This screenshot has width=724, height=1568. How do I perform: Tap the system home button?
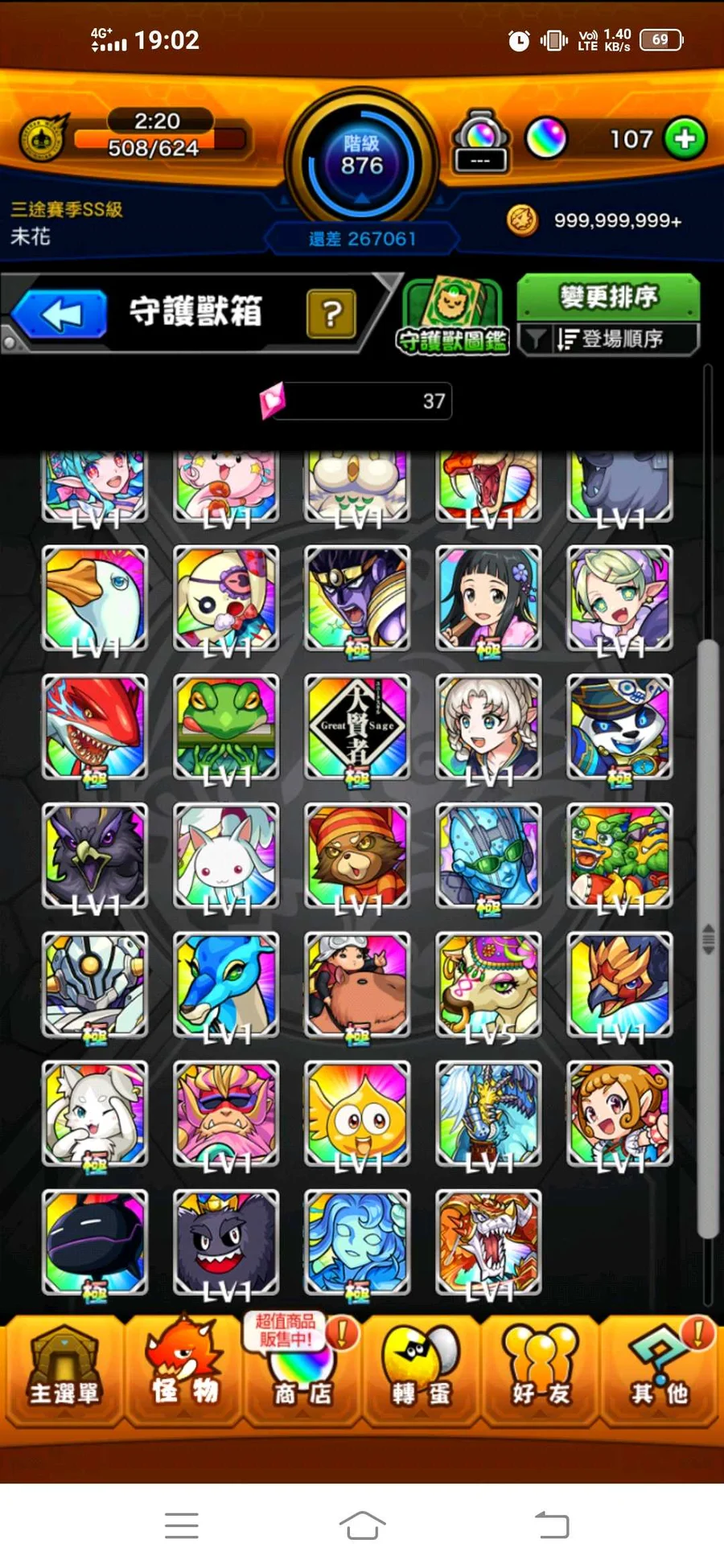coord(362,1525)
